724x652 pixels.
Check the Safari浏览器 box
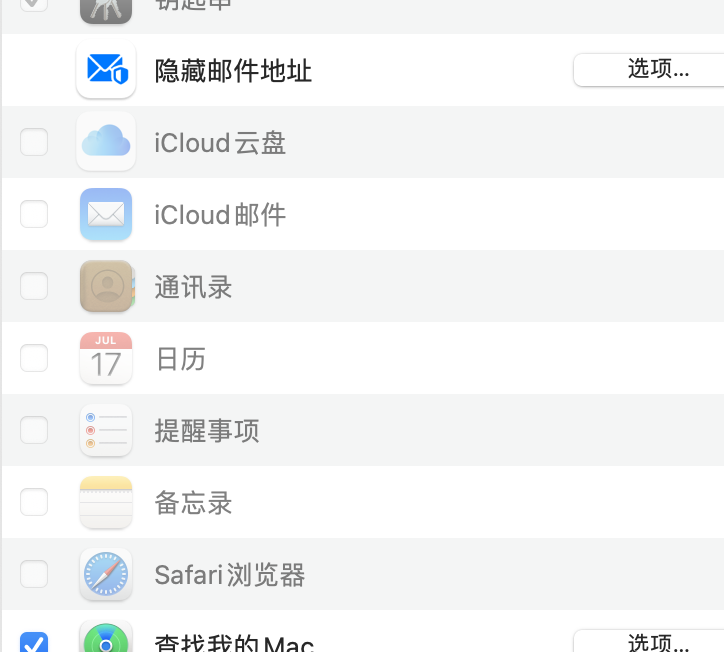[x=34, y=574]
